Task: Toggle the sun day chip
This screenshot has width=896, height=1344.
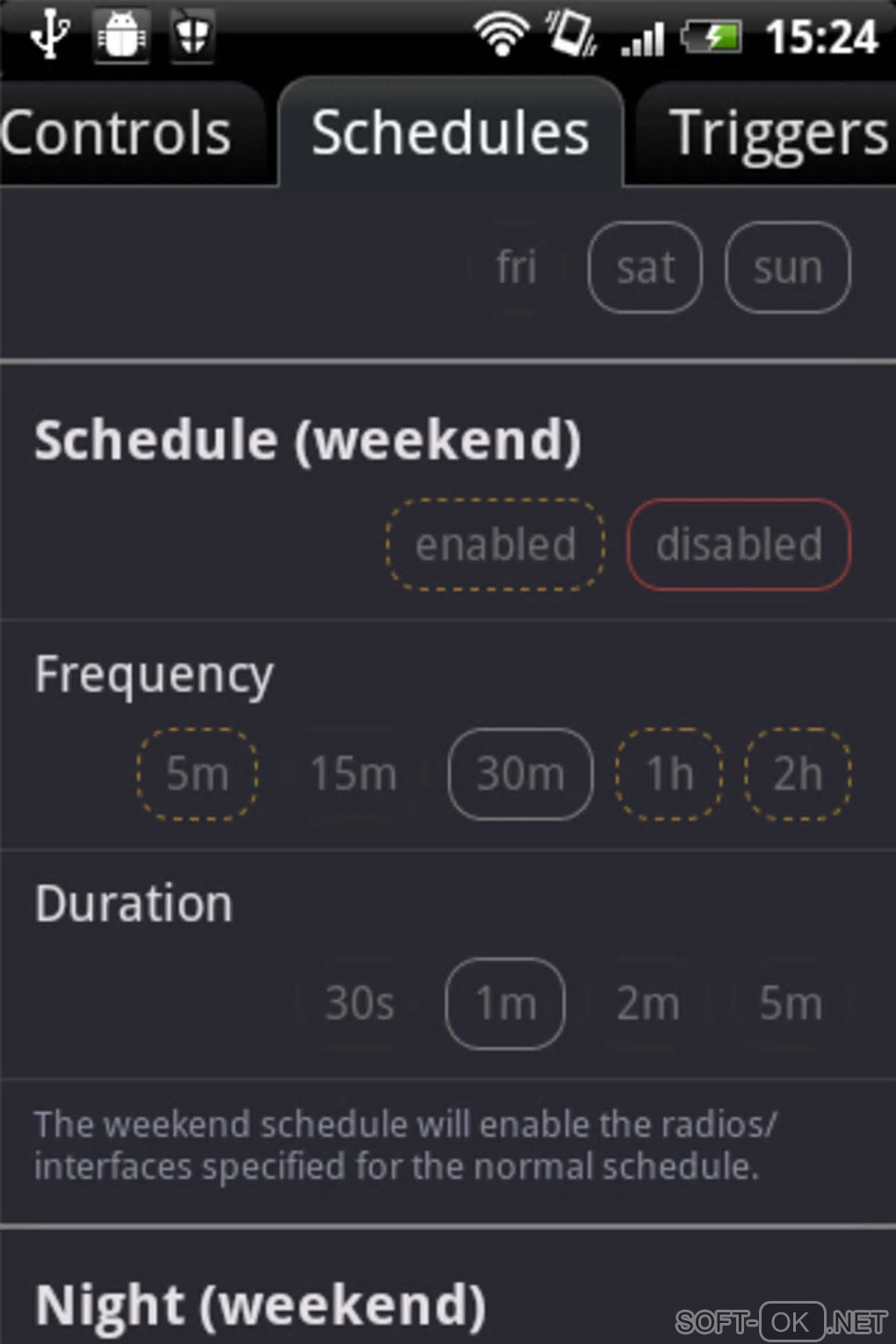Action: (x=787, y=267)
